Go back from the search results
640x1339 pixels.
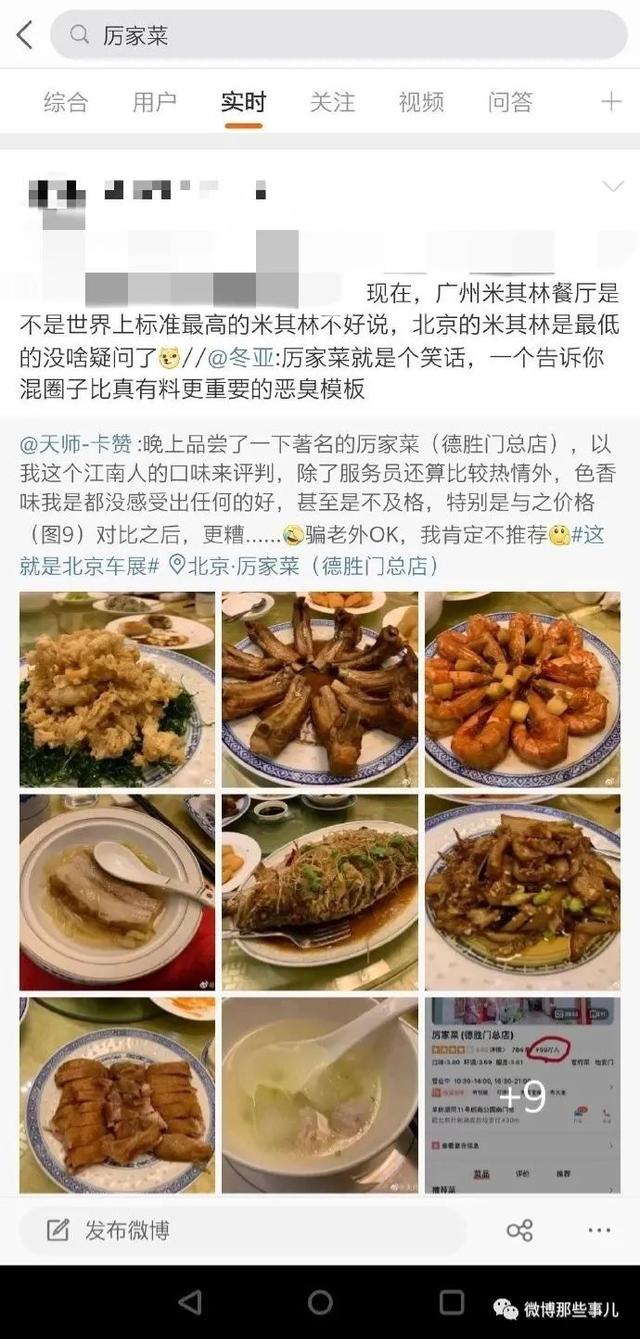(25, 36)
